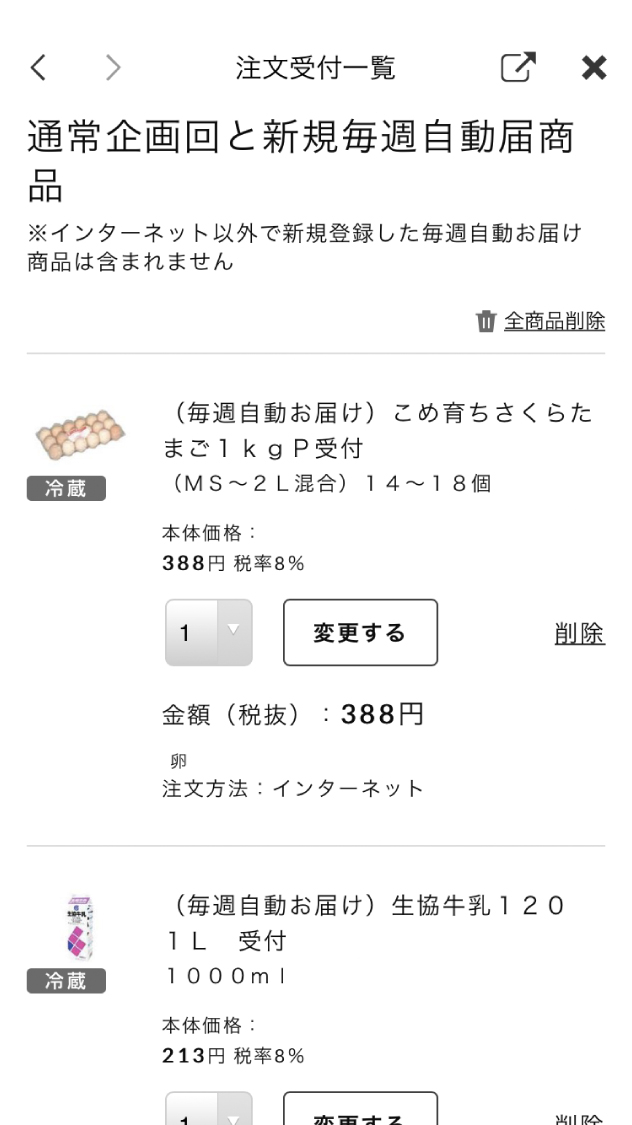Open the さくらたまご egg product image
Screen dimensions: 632x1125
click(79, 435)
